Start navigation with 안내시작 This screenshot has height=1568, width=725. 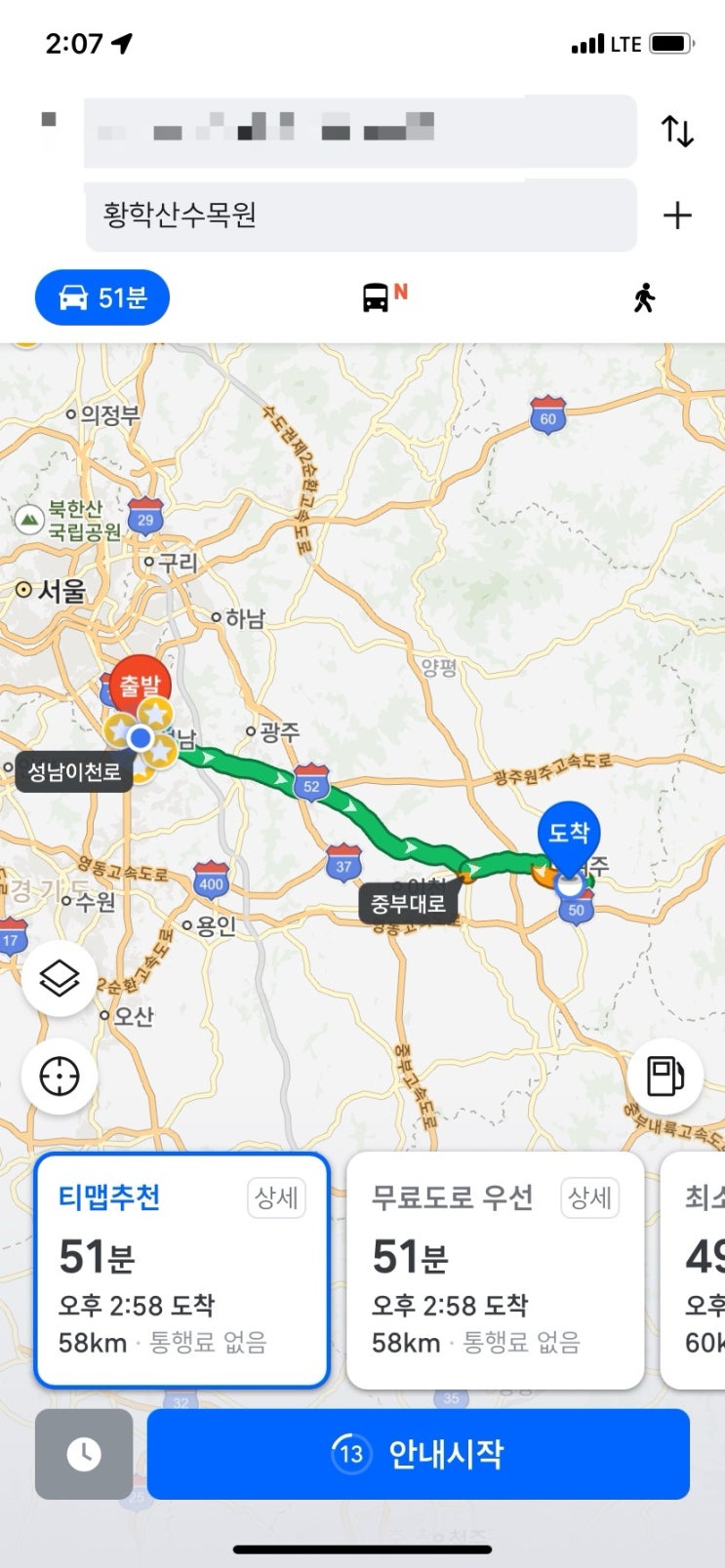pos(419,1454)
